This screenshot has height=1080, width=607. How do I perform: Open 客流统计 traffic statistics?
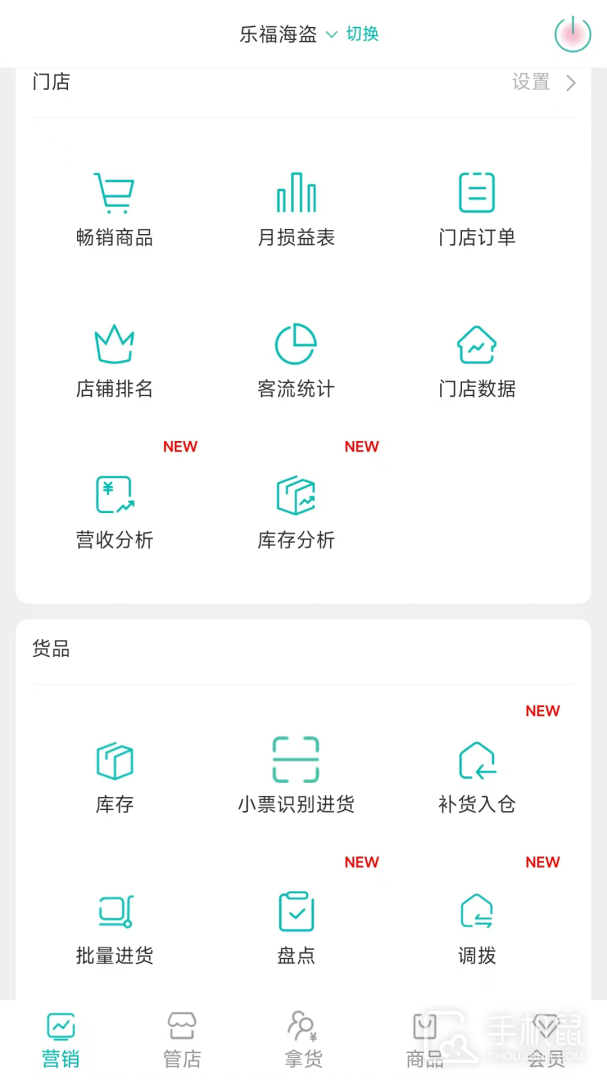[296, 361]
